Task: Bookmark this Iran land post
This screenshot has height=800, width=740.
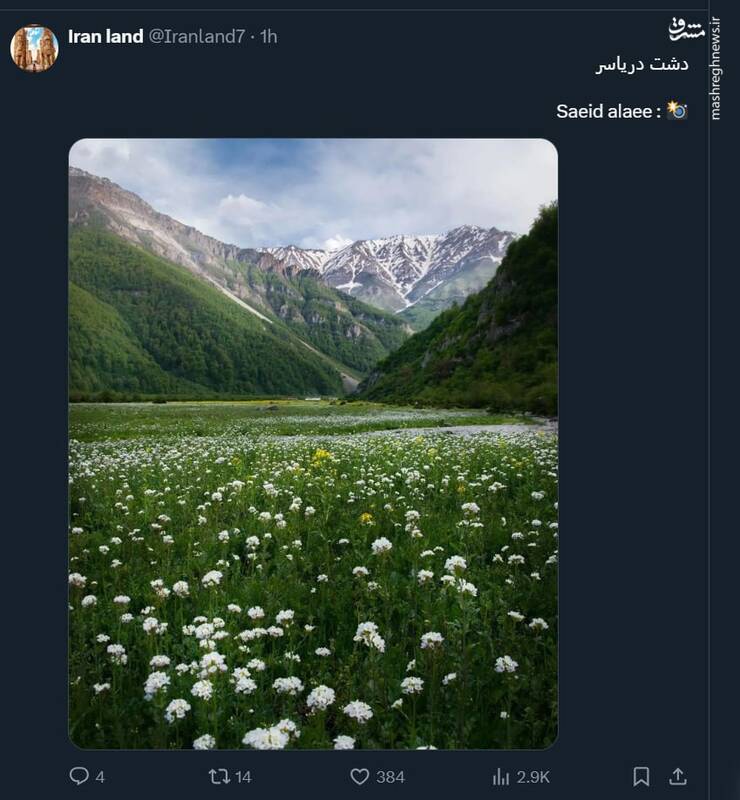Action: coord(641,776)
